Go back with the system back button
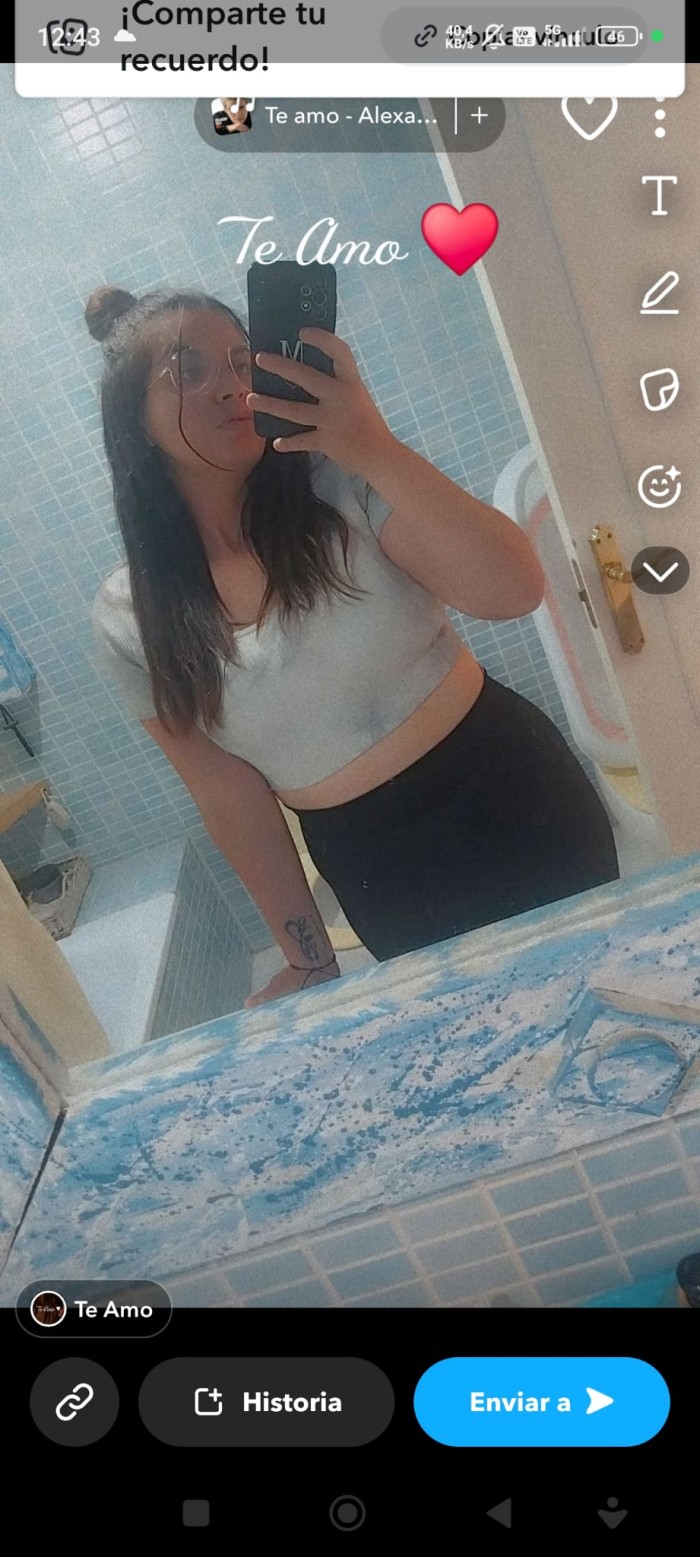Image resolution: width=700 pixels, height=1557 pixels. [499, 1513]
